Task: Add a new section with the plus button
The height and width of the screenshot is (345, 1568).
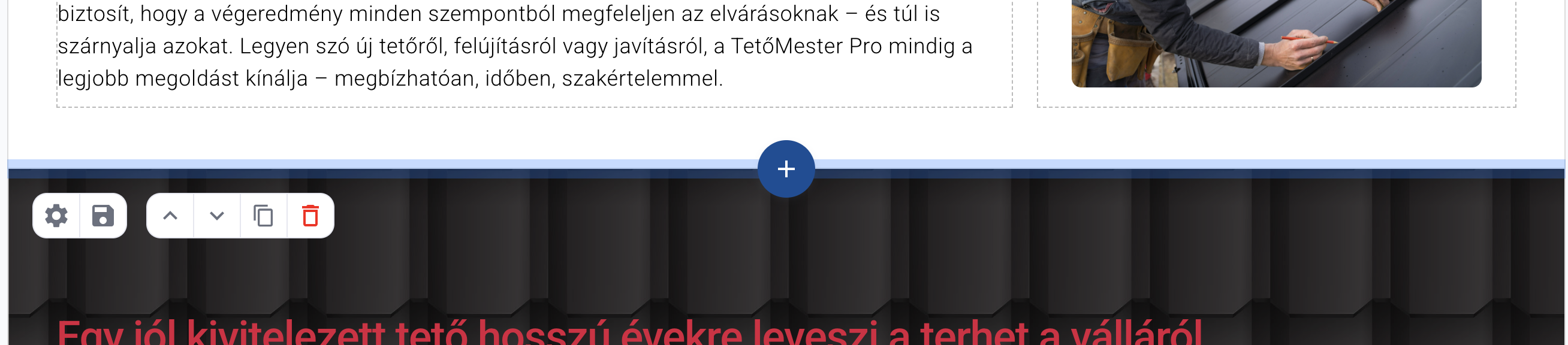Action: point(786,169)
